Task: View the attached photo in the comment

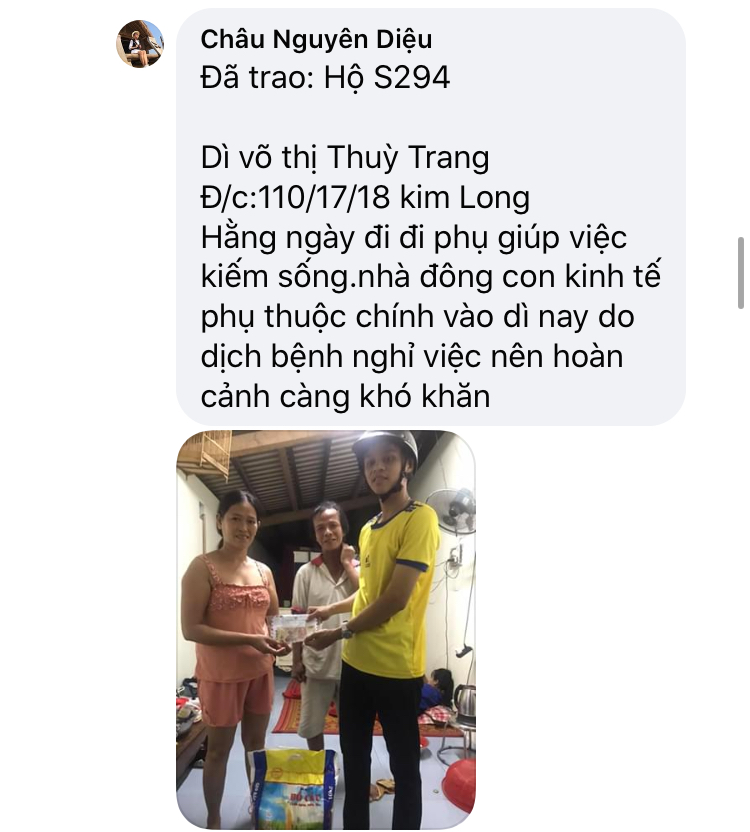Action: (326, 629)
